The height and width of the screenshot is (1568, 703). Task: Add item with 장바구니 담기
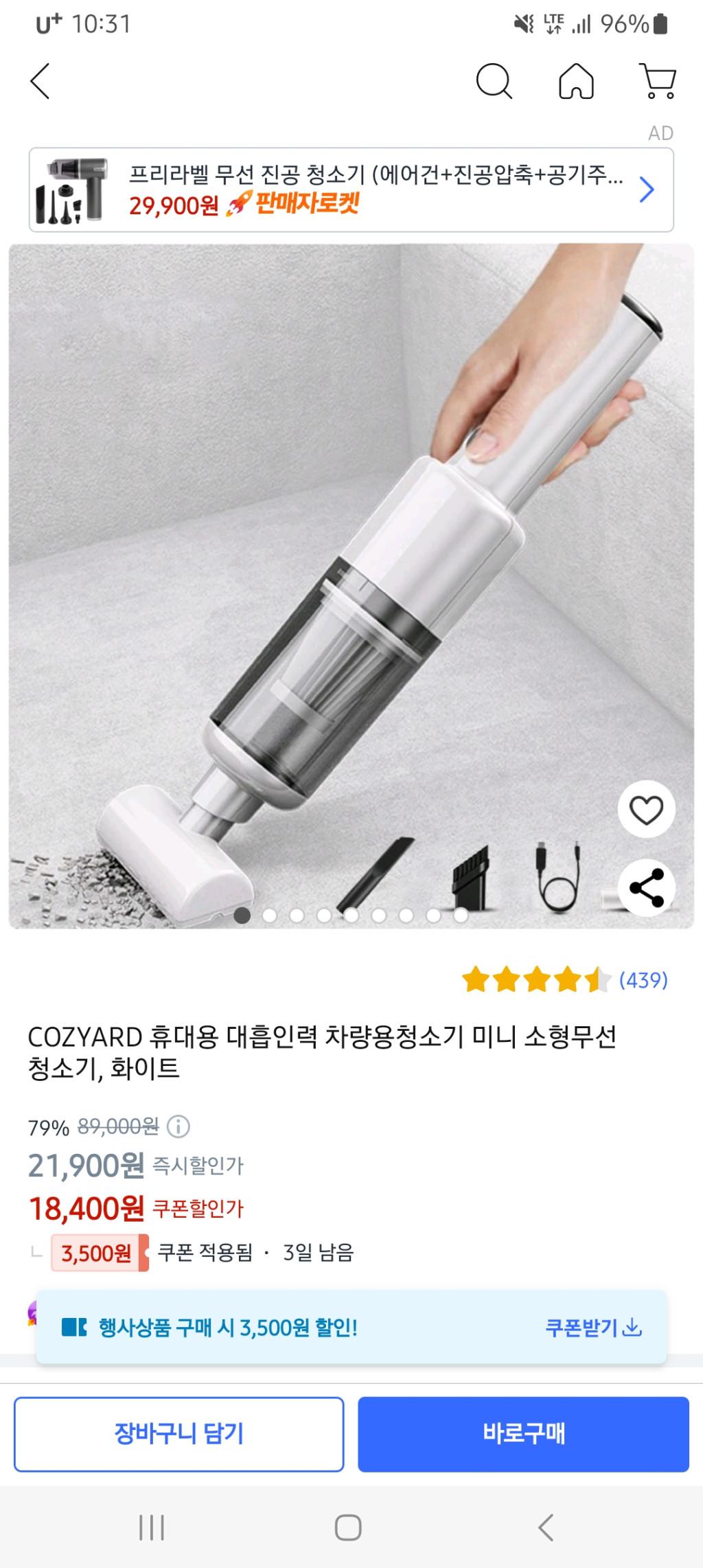178,1434
